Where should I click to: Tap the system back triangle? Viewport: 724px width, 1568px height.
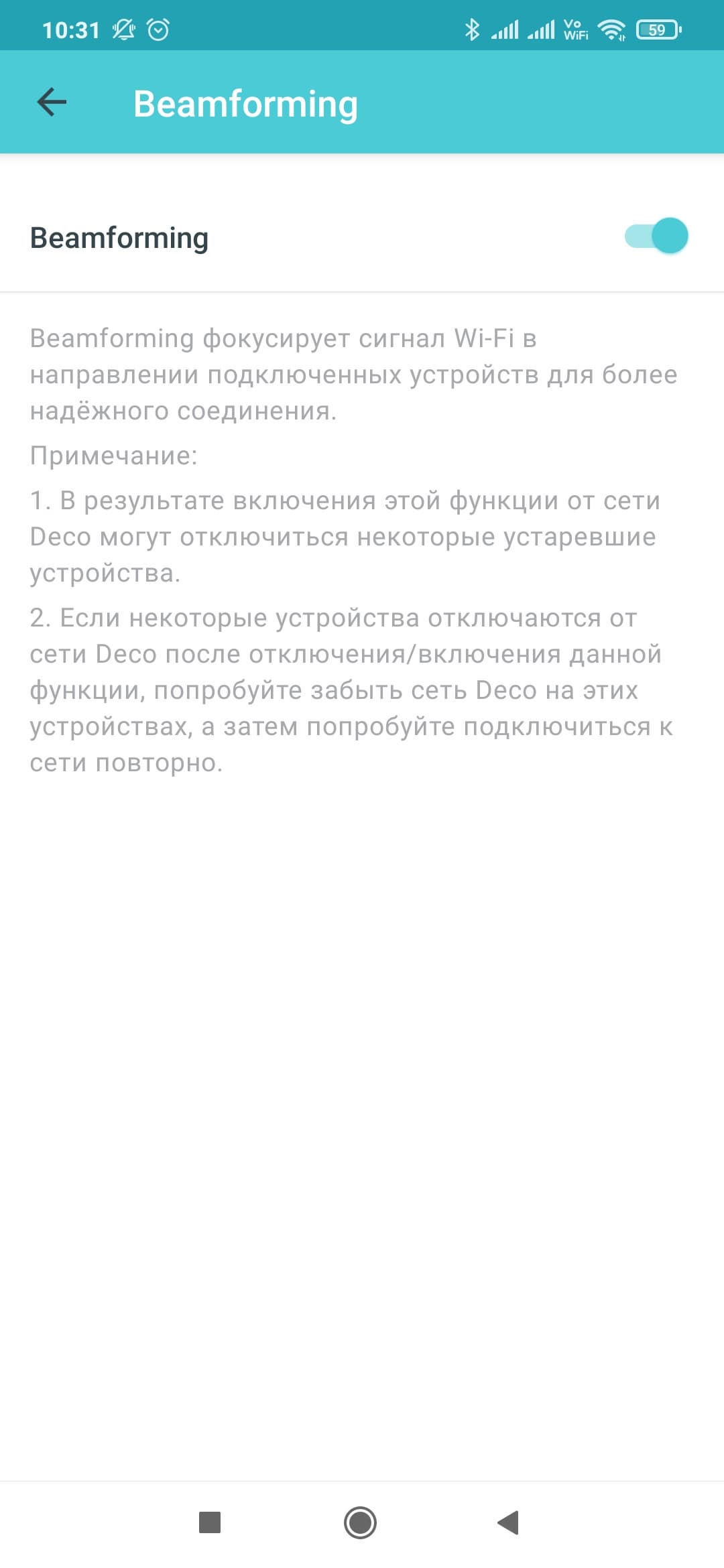point(508,1522)
